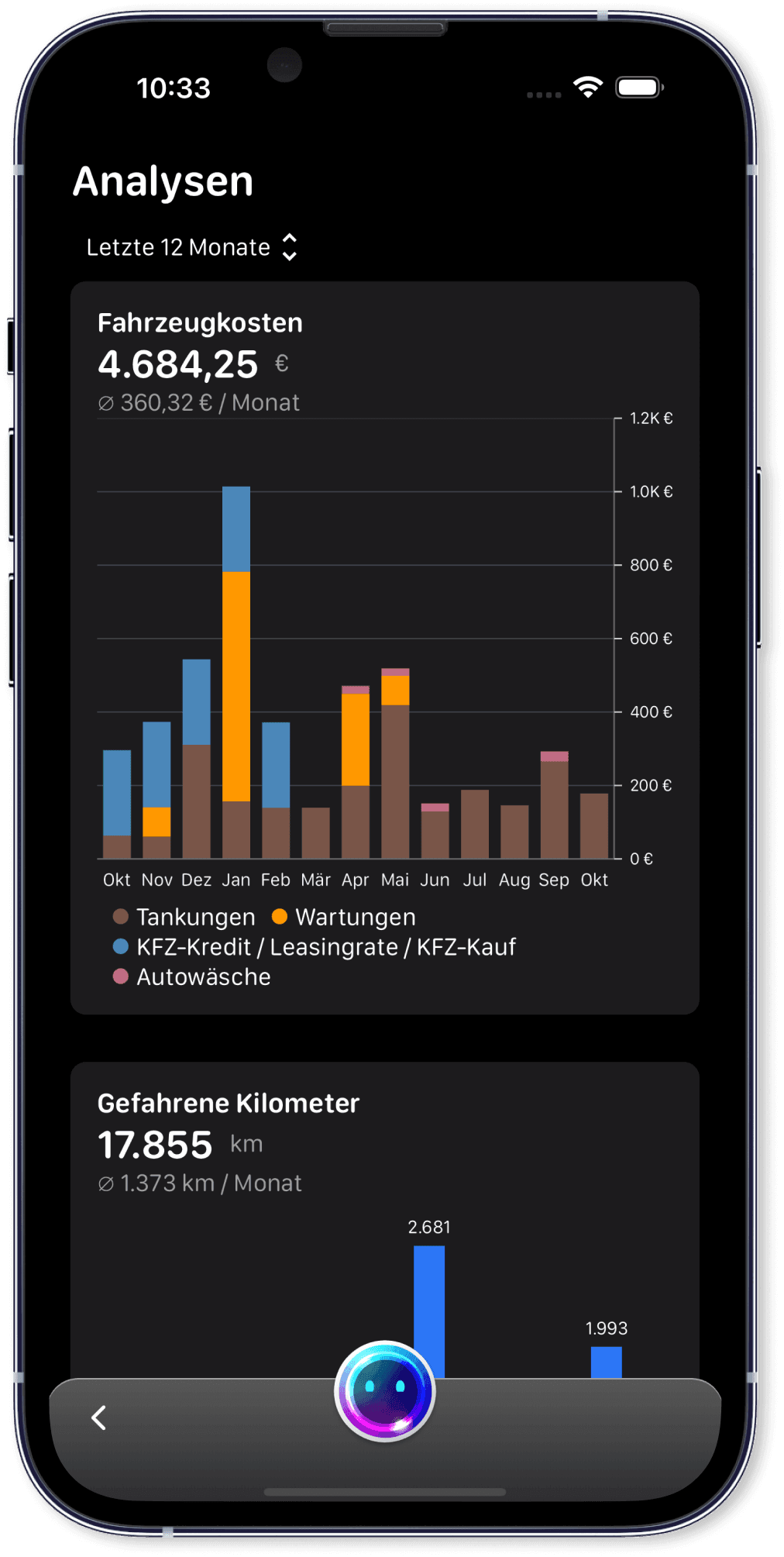
Task: Tap the back chevron in the bottom bar
Action: tap(98, 1416)
